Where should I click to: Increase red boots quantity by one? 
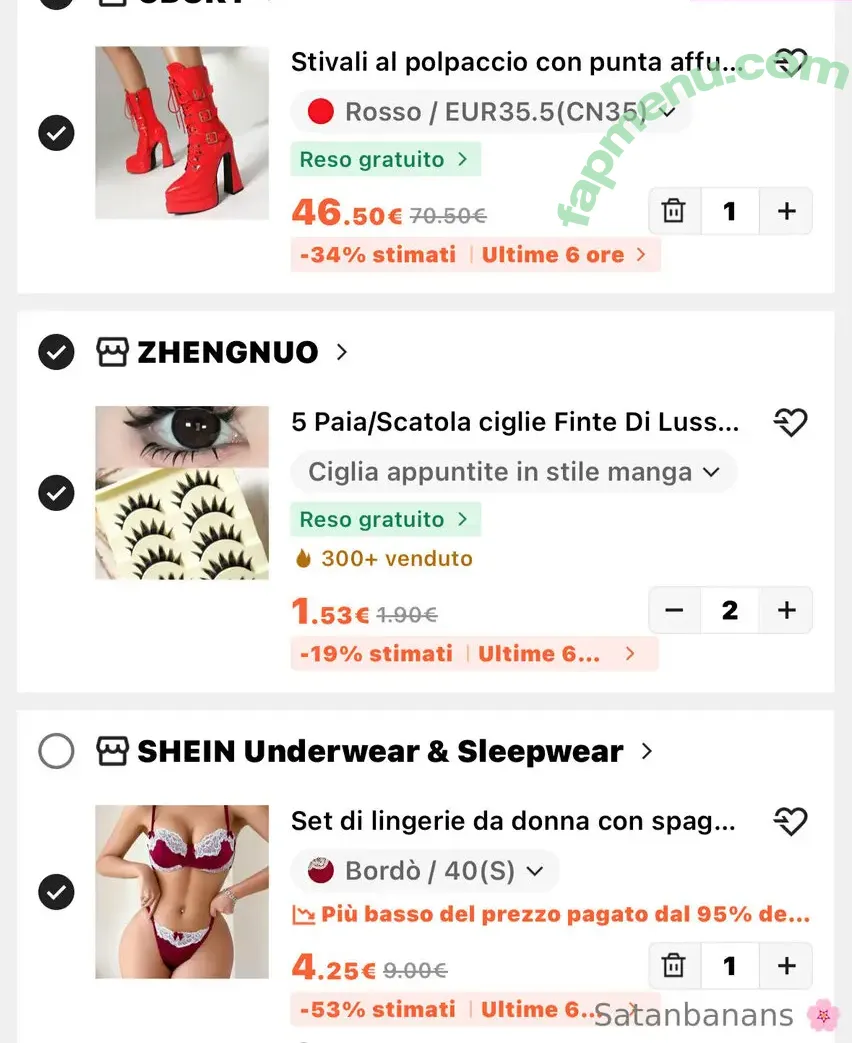point(786,211)
